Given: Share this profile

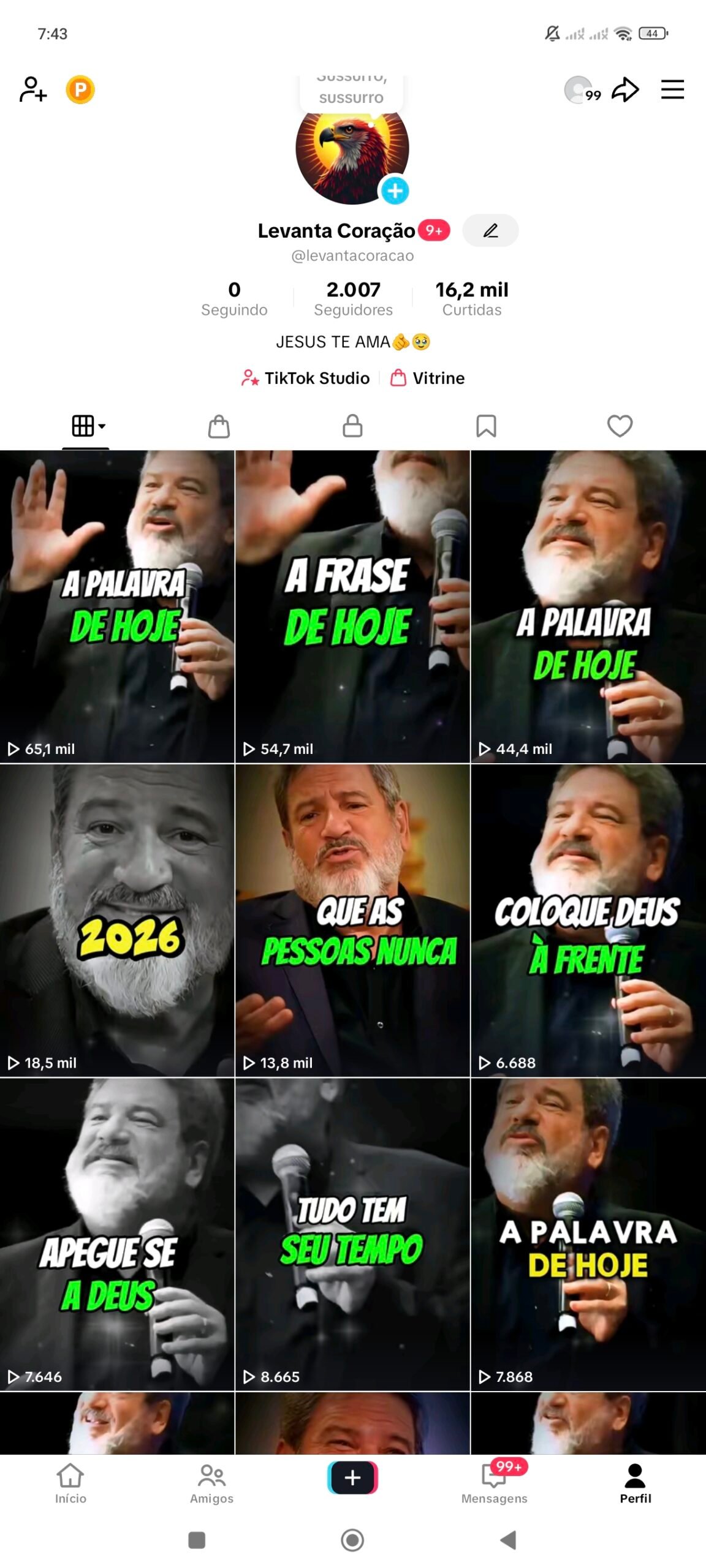Looking at the screenshot, I should coord(625,89).
